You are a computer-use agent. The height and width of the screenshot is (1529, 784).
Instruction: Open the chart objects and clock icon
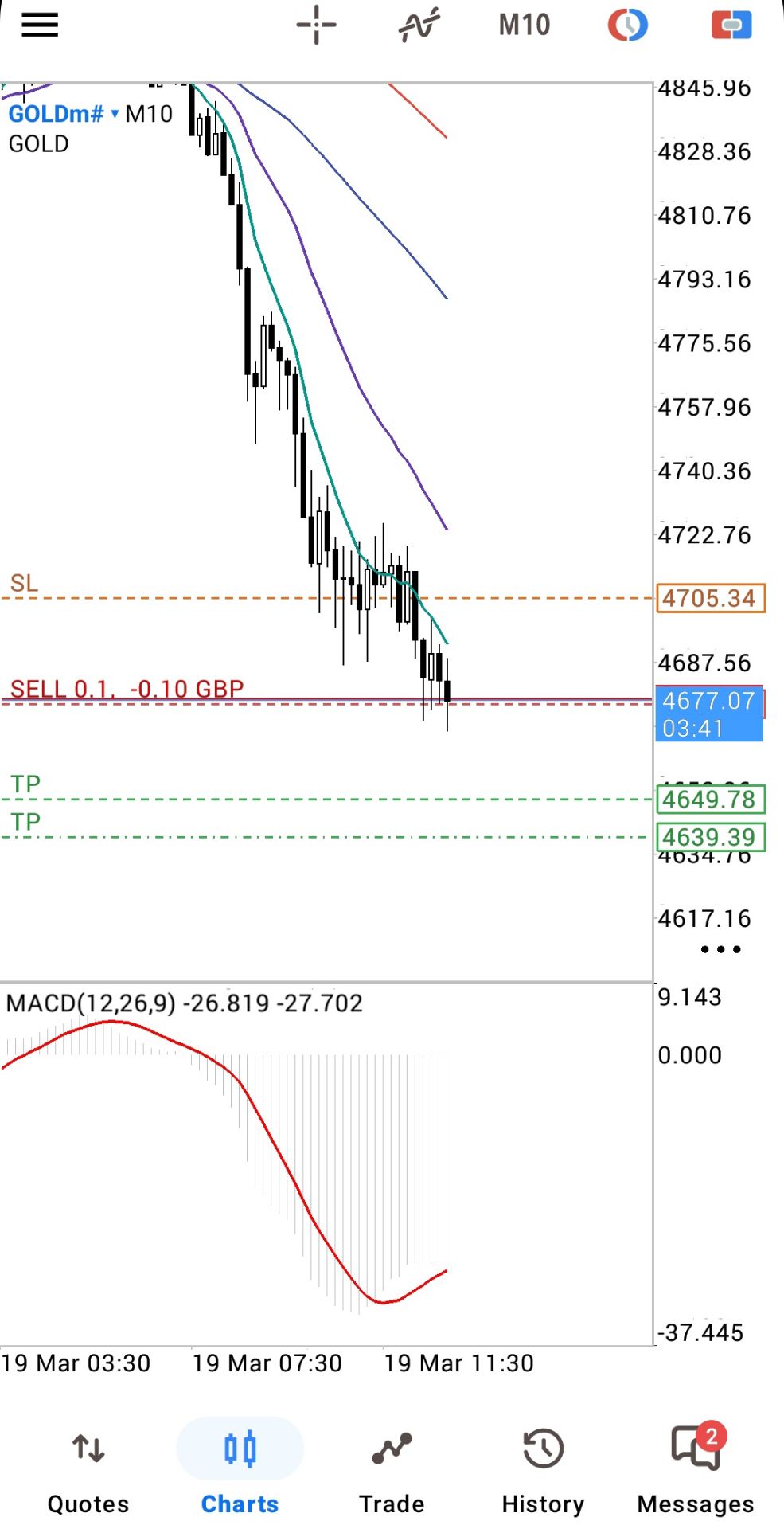coord(627,25)
